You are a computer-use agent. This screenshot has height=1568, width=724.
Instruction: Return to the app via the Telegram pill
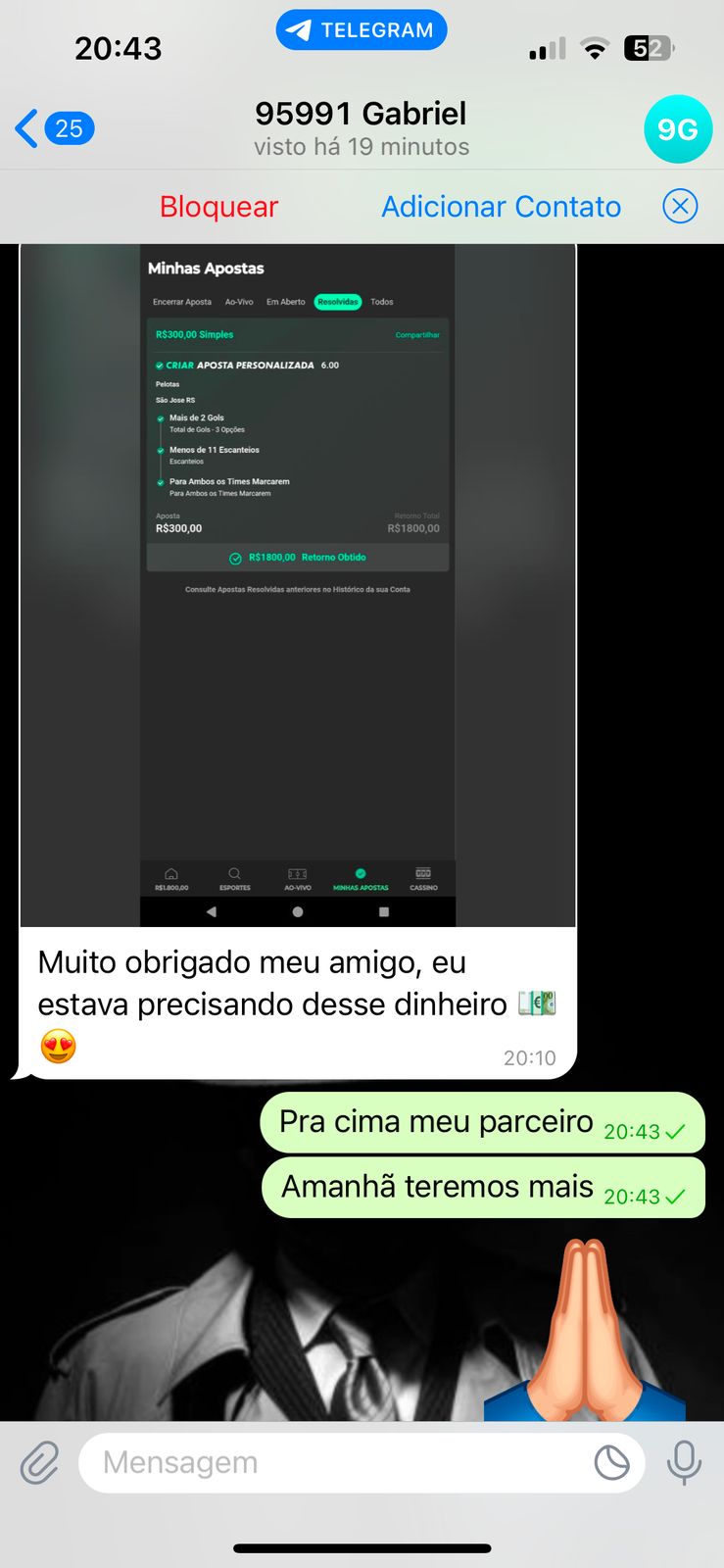pos(362,30)
